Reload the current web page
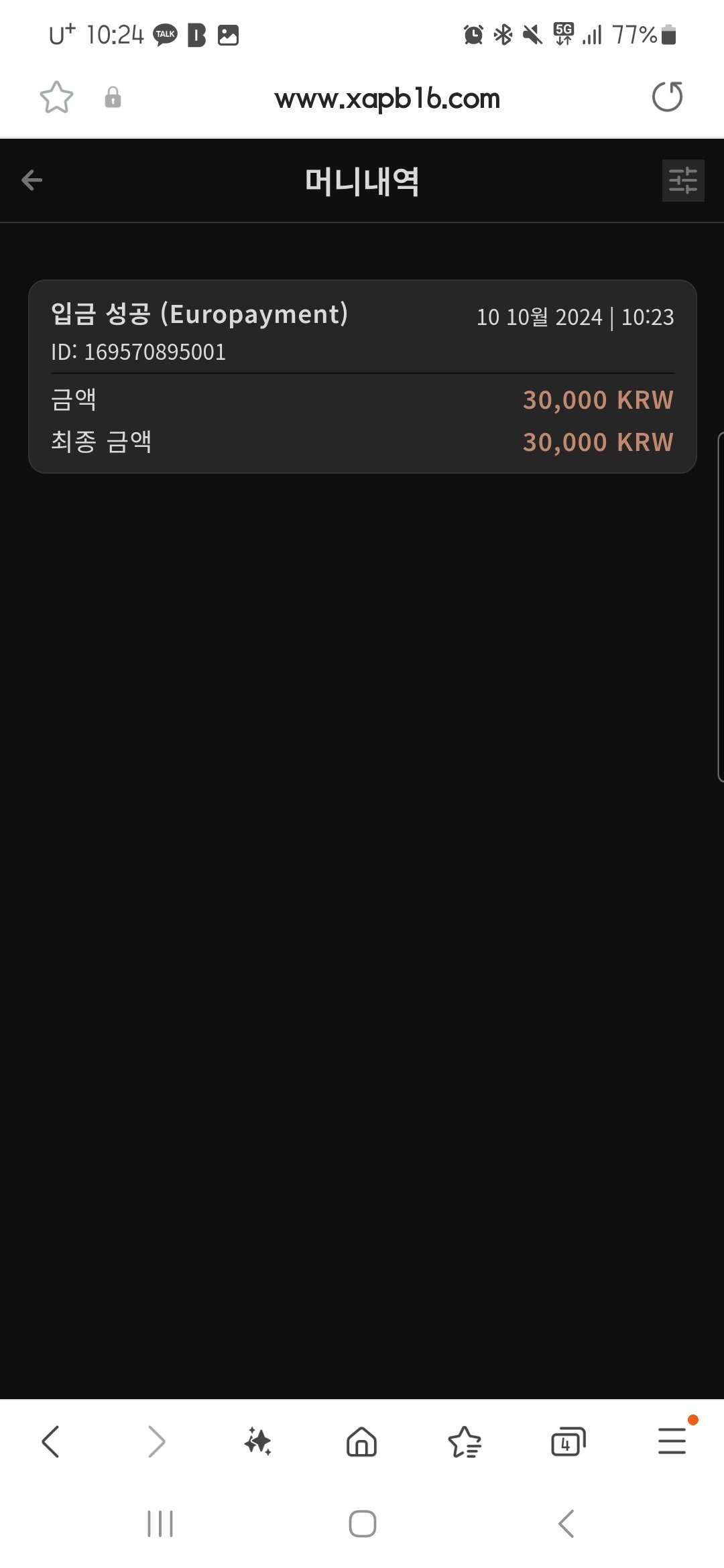This screenshot has height=1568, width=724. 667,97
